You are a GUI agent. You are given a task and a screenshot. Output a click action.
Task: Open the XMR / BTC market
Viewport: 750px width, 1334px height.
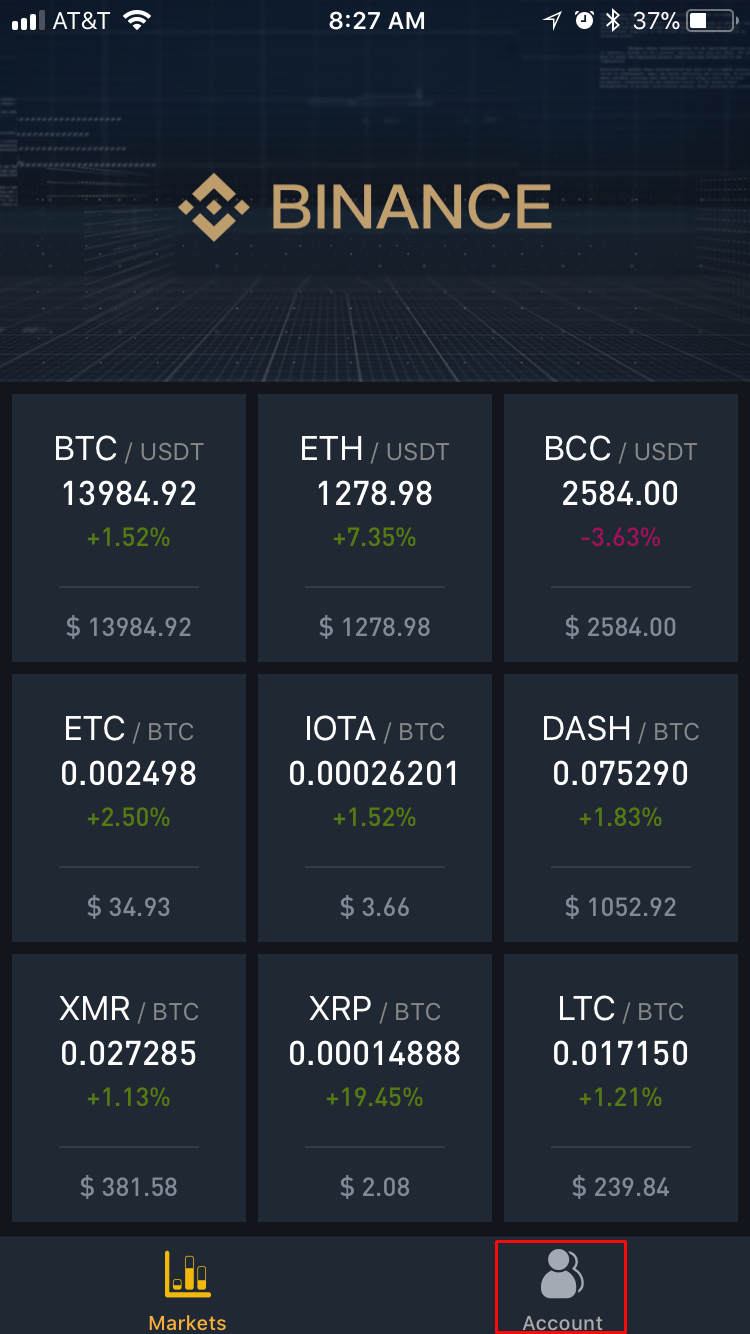click(x=129, y=1088)
